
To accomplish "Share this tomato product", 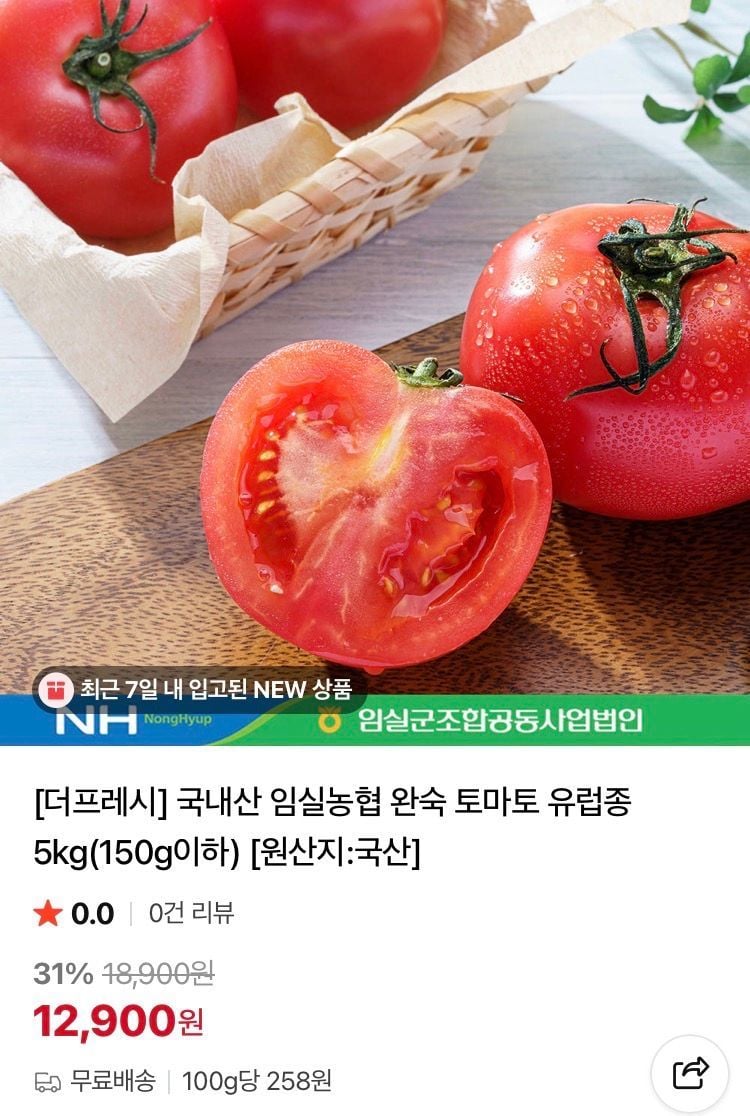I will point(690,1074).
